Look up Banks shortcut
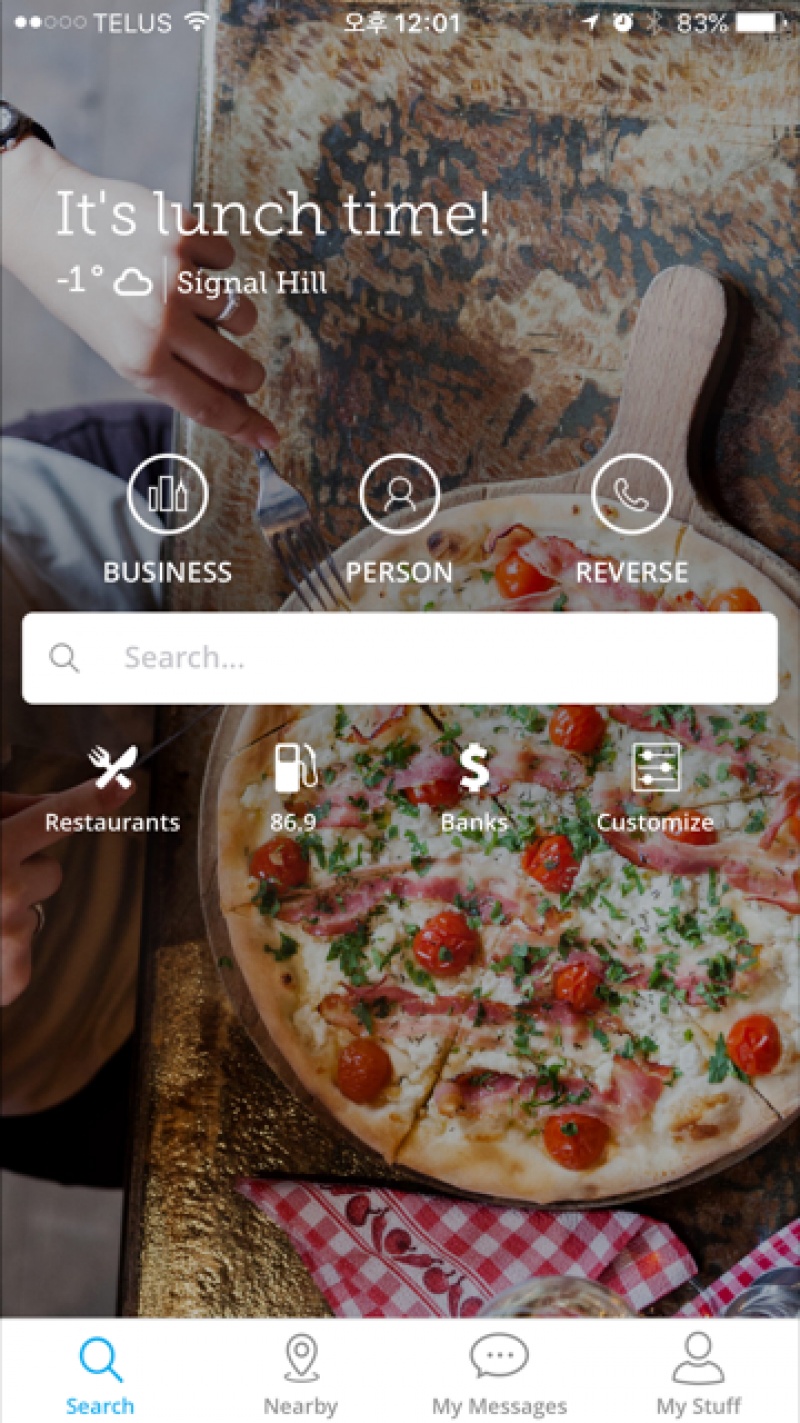This screenshot has width=800, height=1423. pos(474,790)
